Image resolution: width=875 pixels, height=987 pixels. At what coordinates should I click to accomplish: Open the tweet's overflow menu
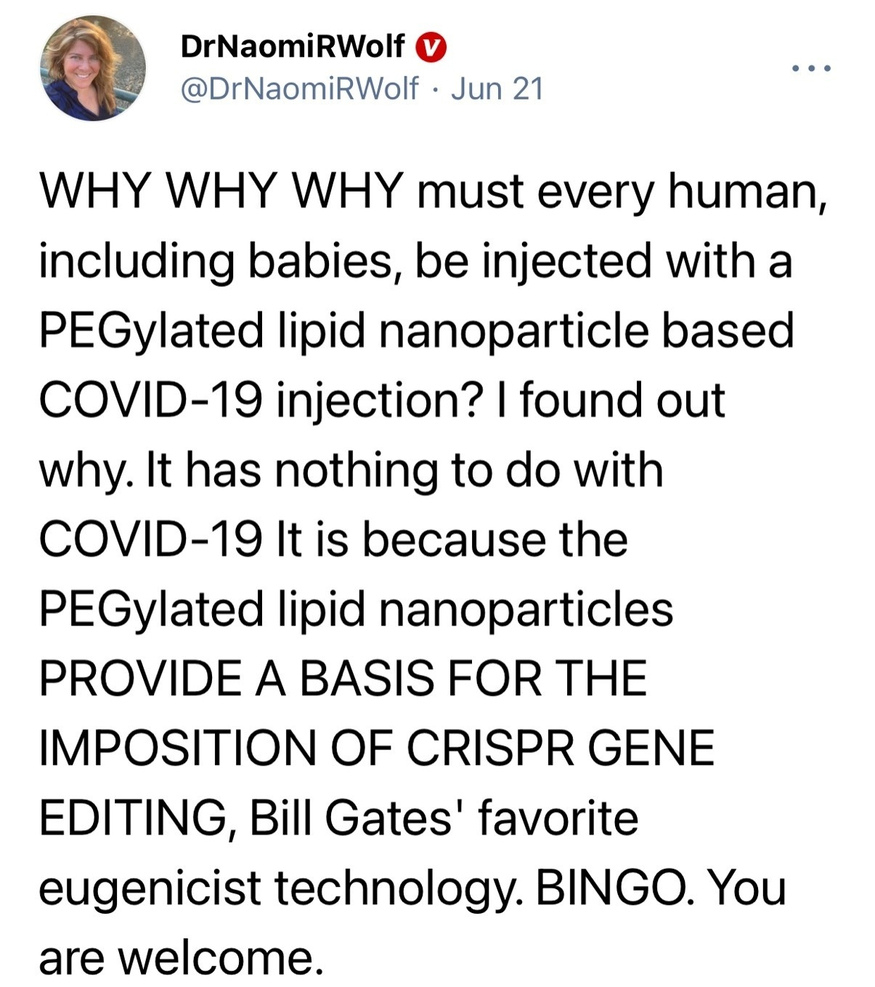[x=811, y=70]
